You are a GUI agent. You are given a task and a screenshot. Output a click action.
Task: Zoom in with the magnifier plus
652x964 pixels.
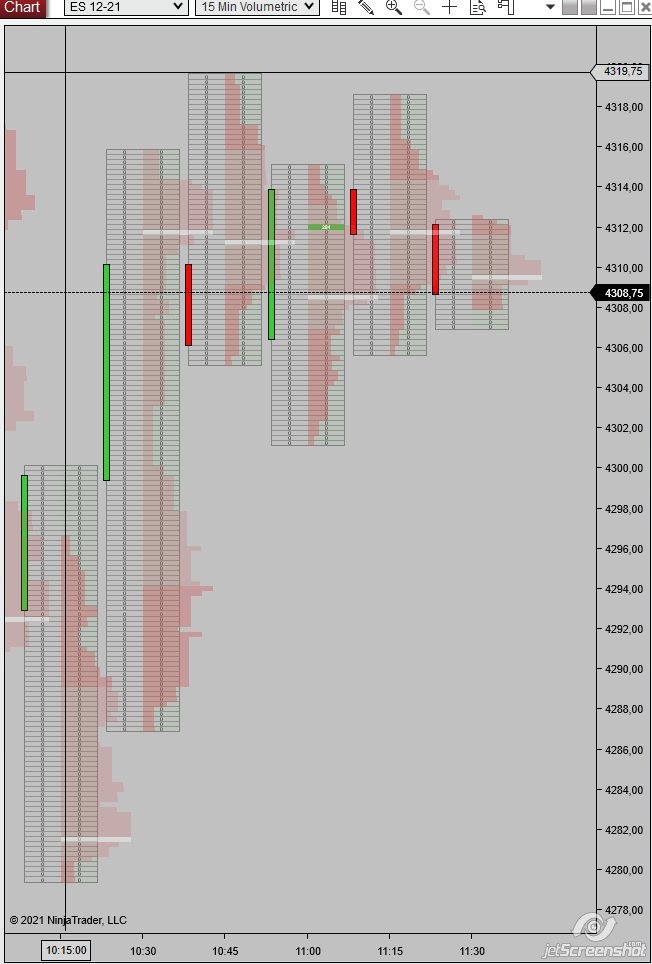click(394, 7)
